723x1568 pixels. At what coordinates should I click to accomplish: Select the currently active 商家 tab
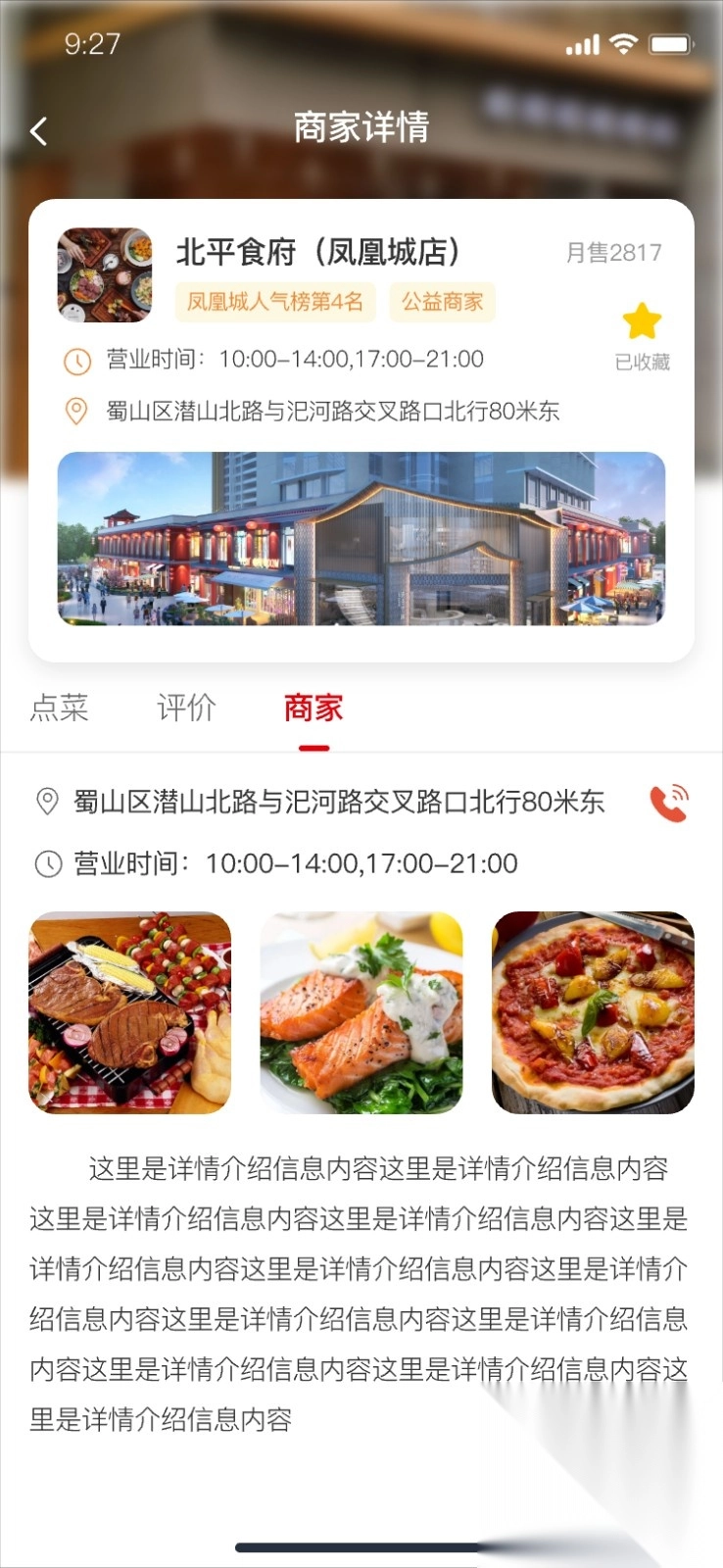pos(311,709)
